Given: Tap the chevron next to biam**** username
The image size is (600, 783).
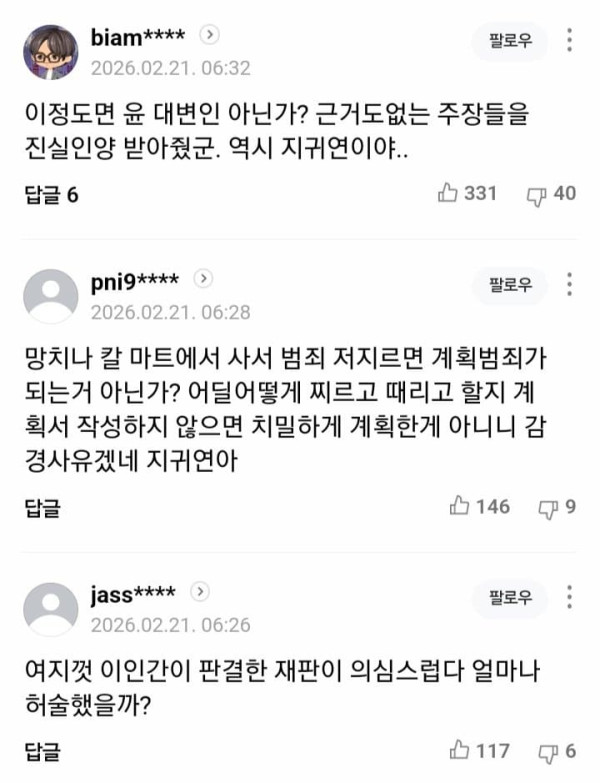Looking at the screenshot, I should pyautogui.click(x=210, y=35).
